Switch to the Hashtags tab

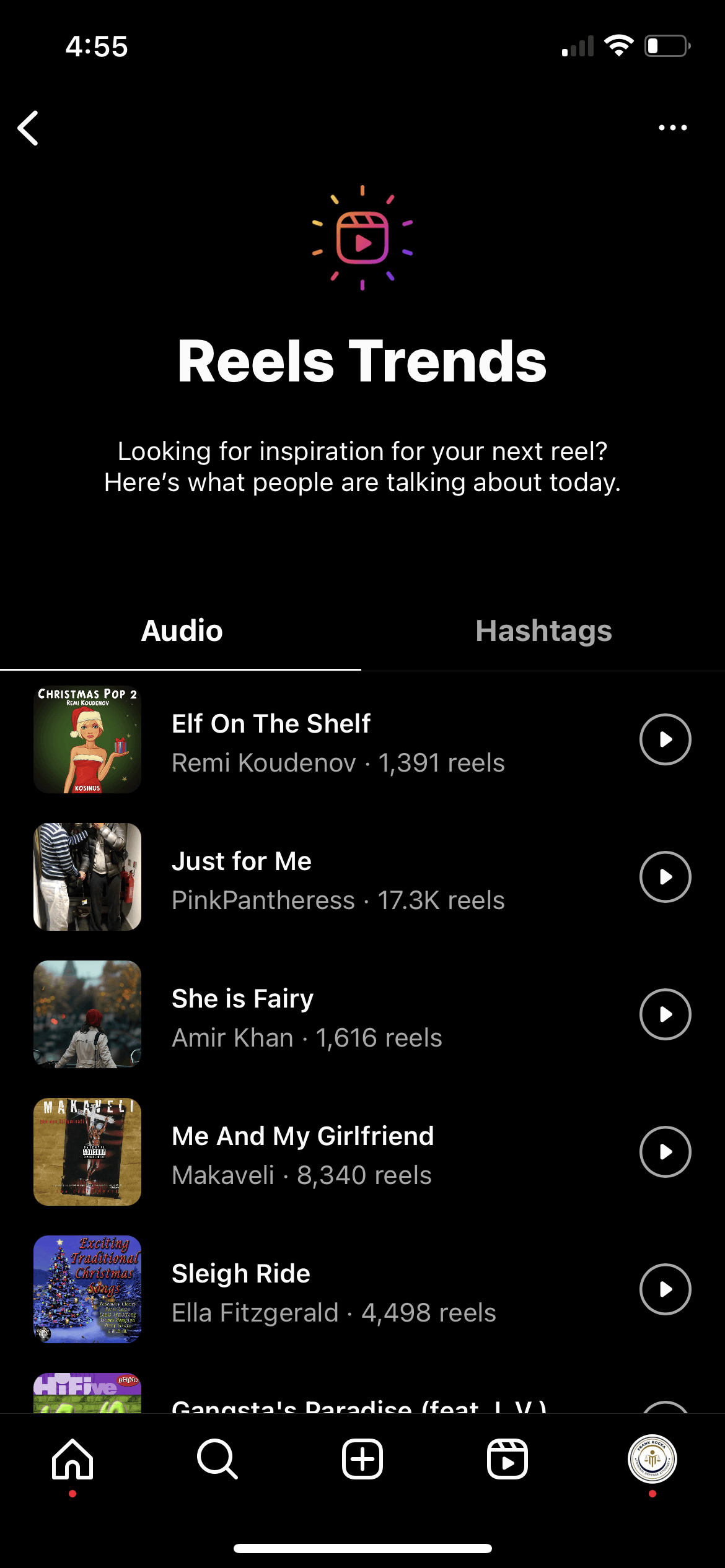click(x=543, y=630)
